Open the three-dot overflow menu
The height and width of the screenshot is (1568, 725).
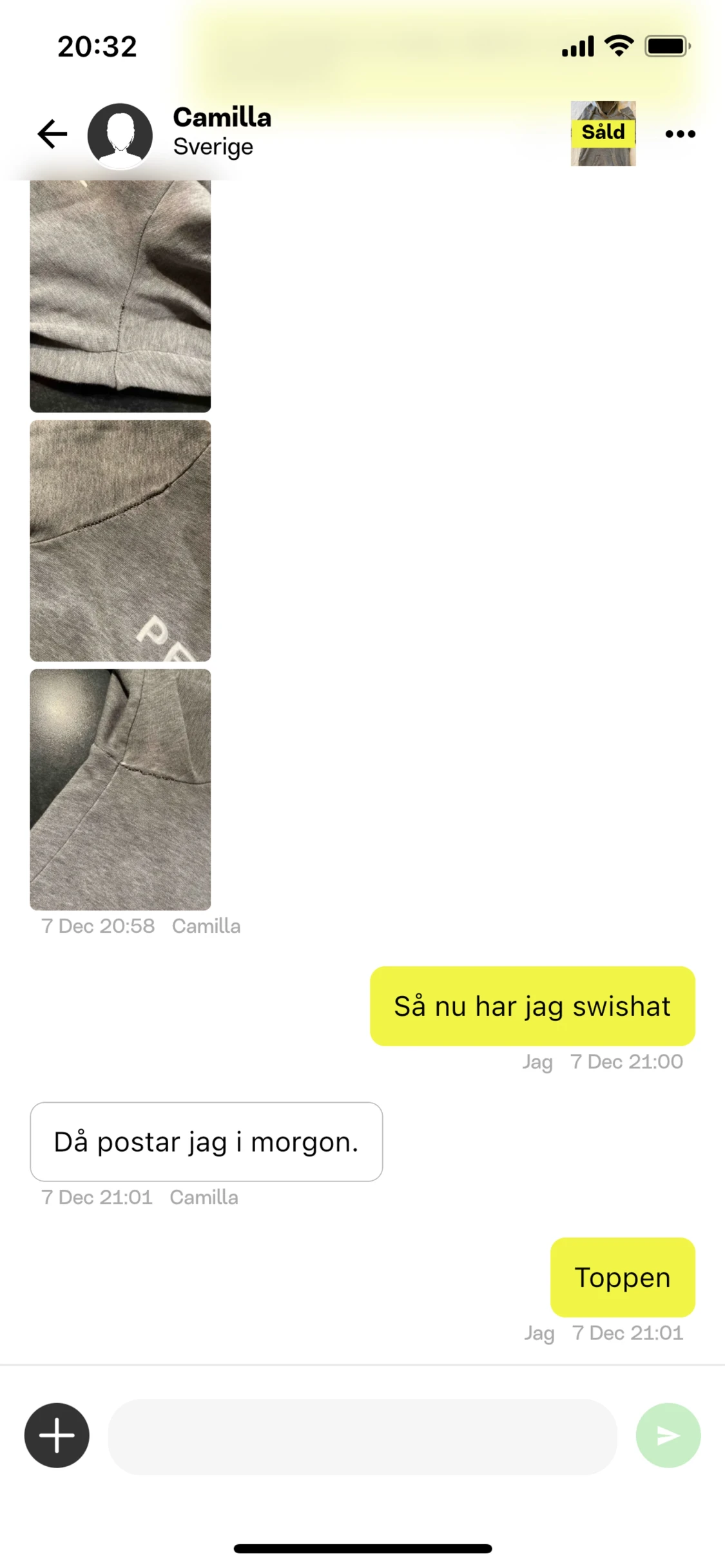[x=680, y=134]
